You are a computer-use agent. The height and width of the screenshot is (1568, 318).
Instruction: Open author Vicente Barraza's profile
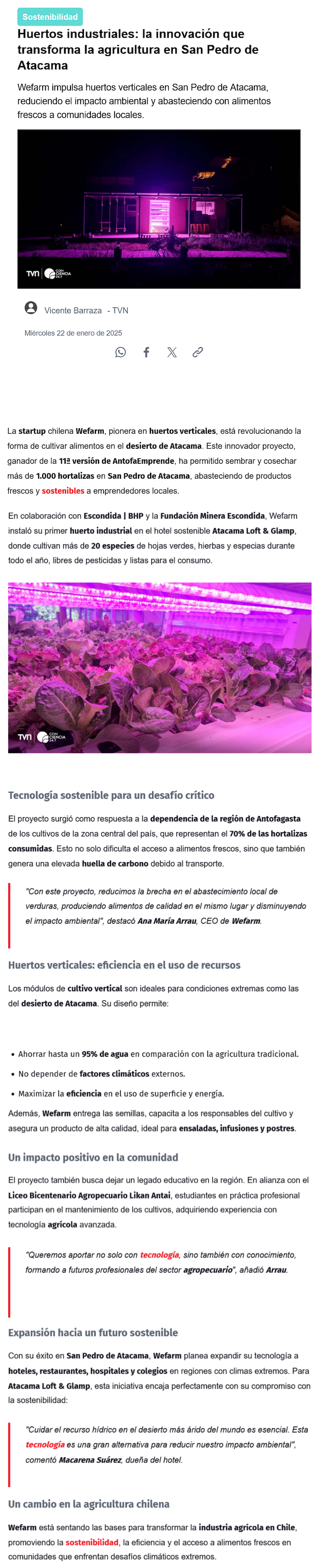coord(72,311)
